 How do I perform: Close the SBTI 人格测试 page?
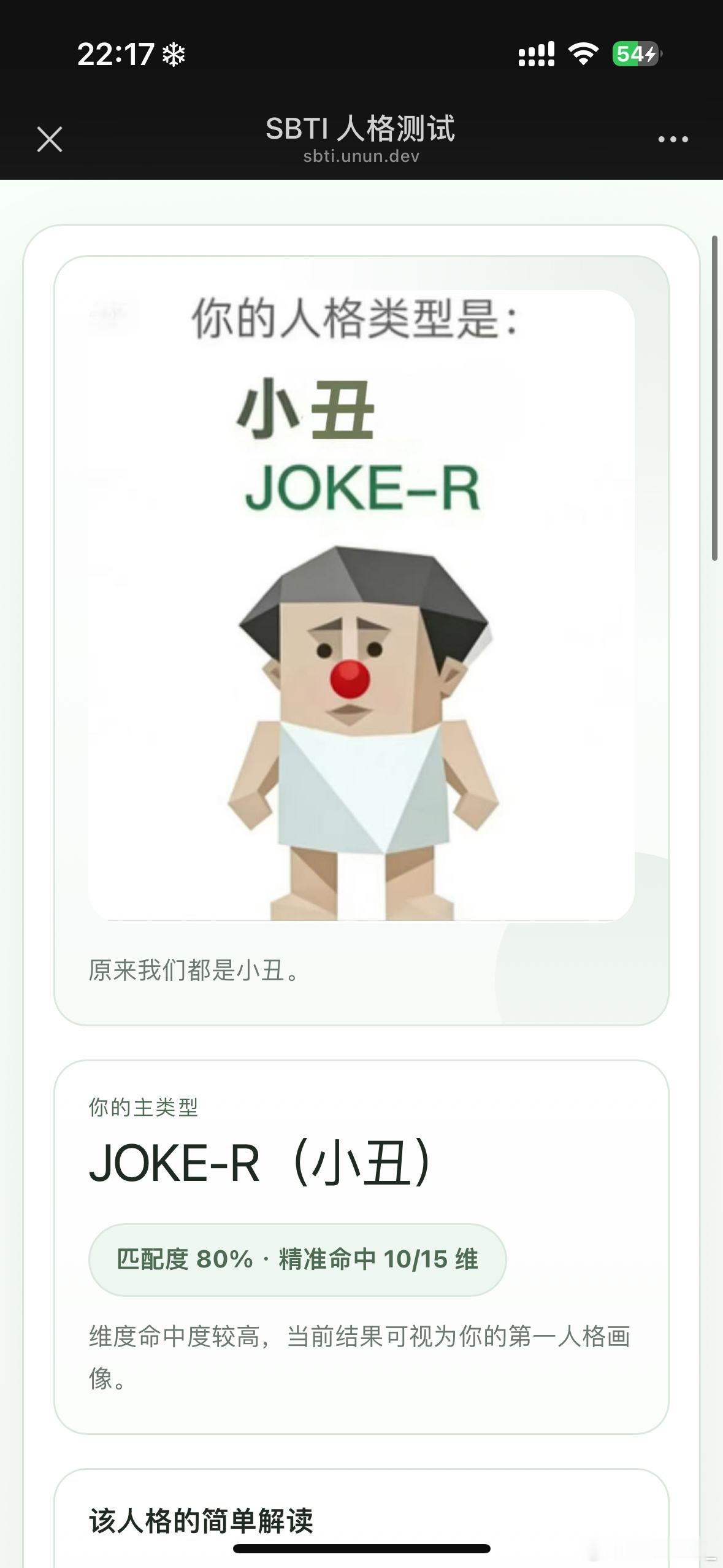[x=50, y=139]
